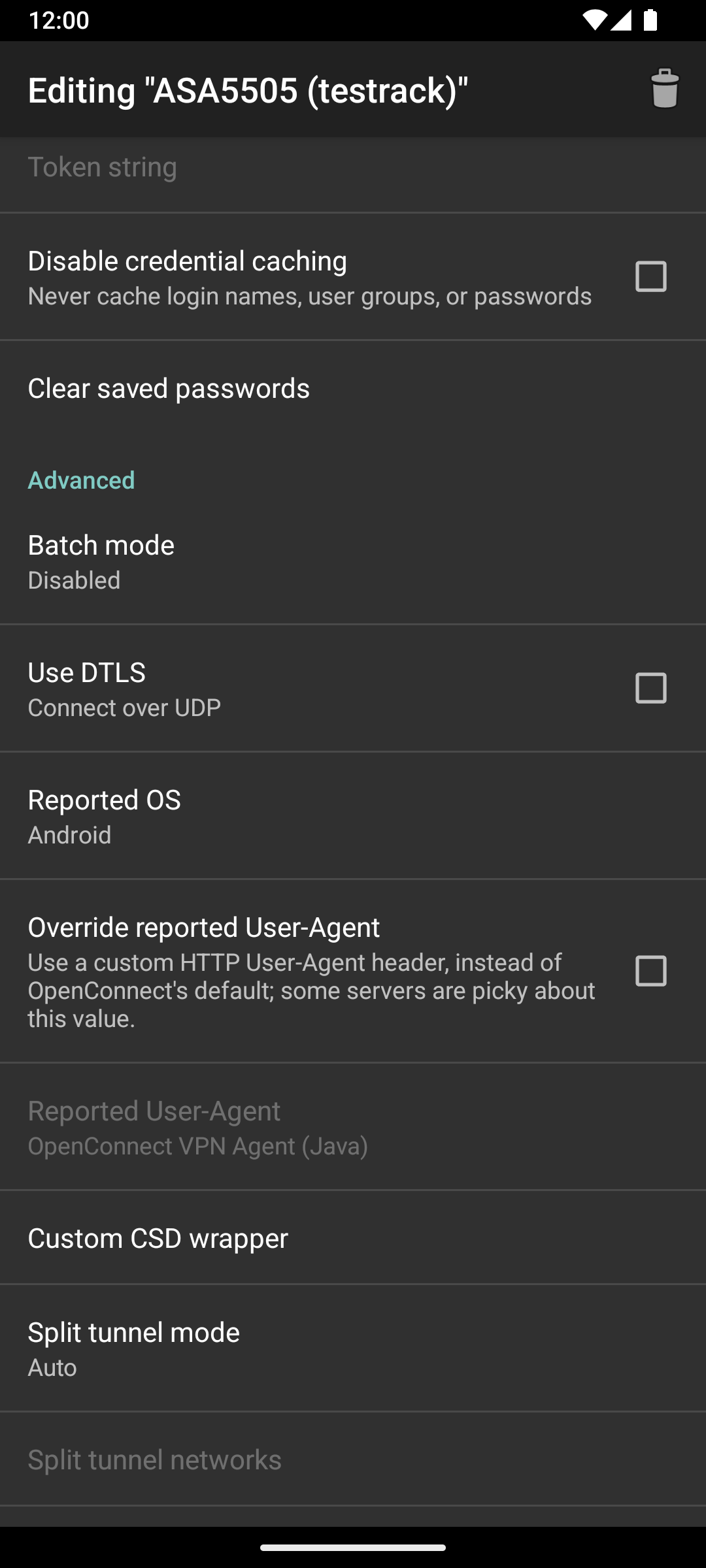Change the Reported OS option
The image size is (706, 1568).
[353, 817]
